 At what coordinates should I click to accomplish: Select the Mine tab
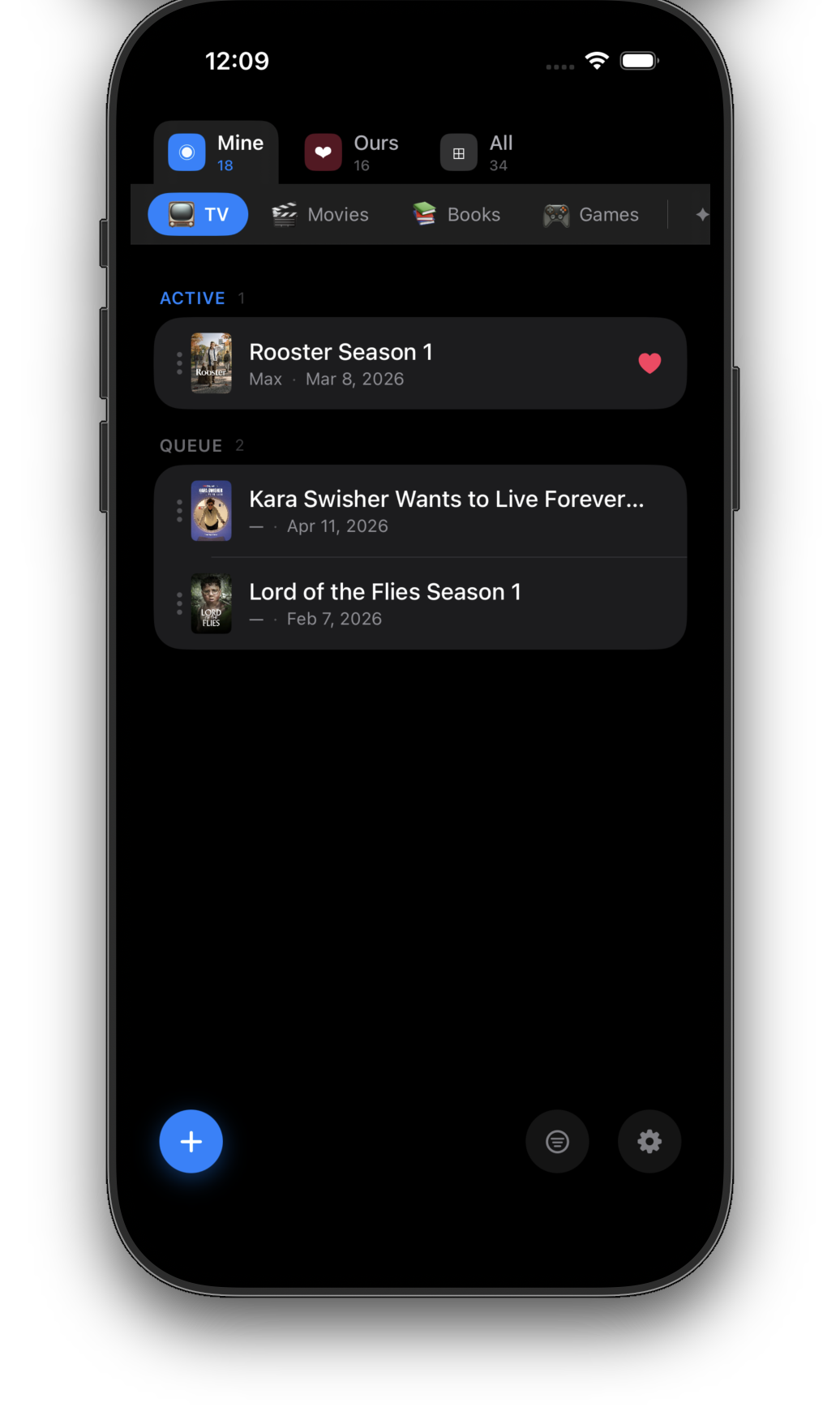coord(216,152)
